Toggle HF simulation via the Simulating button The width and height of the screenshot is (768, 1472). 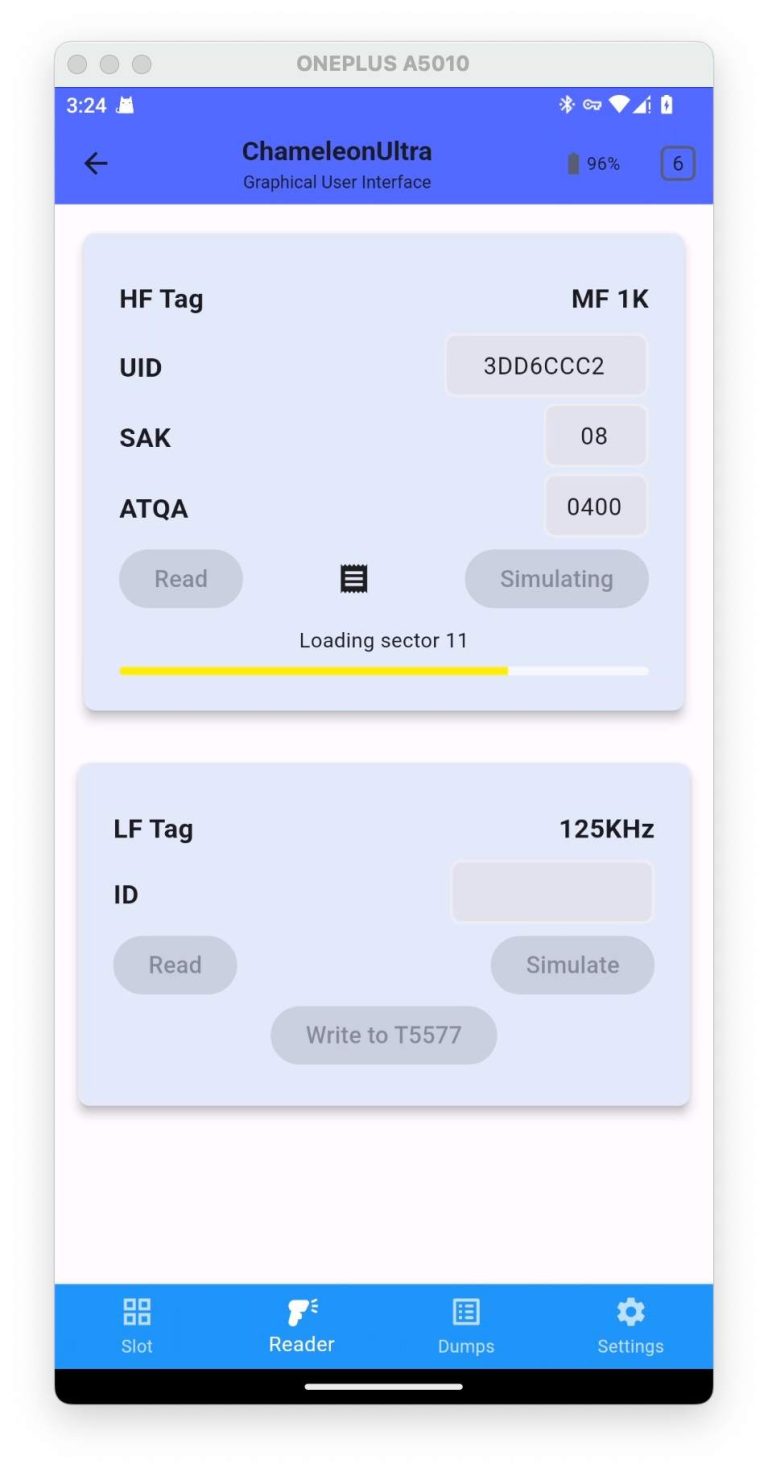(556, 578)
